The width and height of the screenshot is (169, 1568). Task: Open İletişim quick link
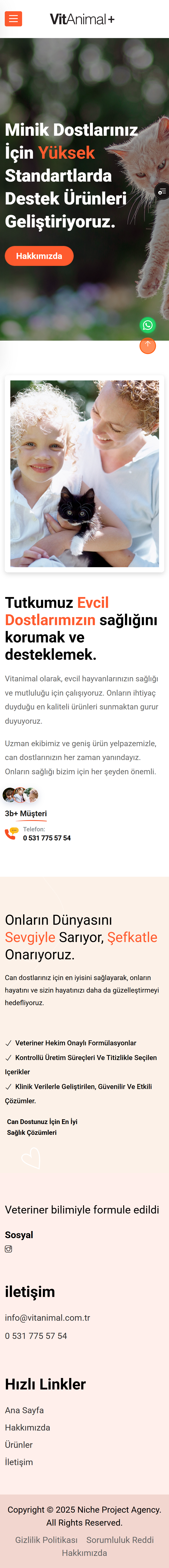(19, 1461)
